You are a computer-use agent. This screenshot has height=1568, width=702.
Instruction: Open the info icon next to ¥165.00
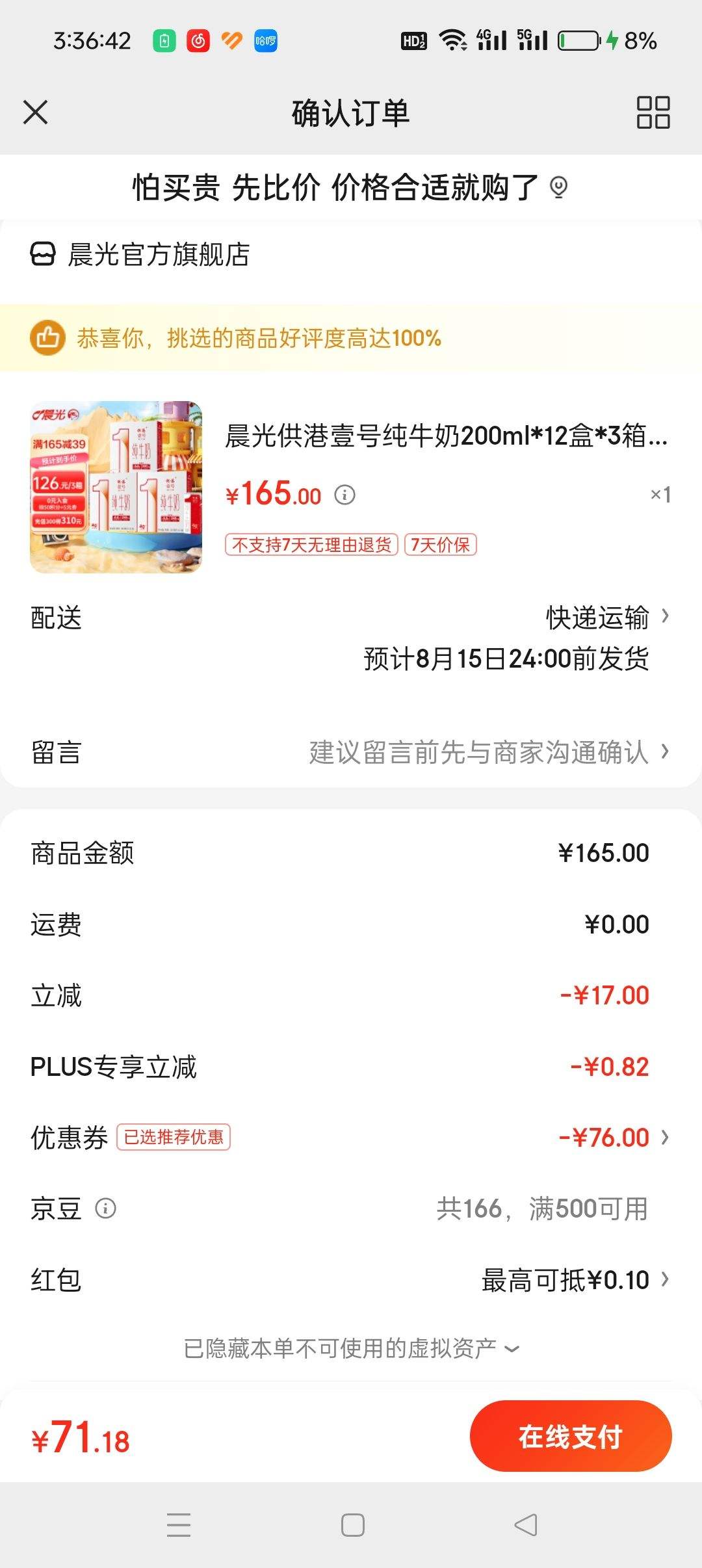pyautogui.click(x=345, y=494)
